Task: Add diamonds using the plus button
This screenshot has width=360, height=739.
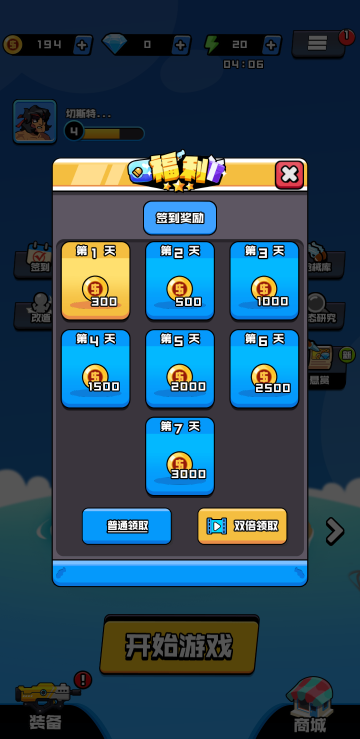Action: pos(180,45)
